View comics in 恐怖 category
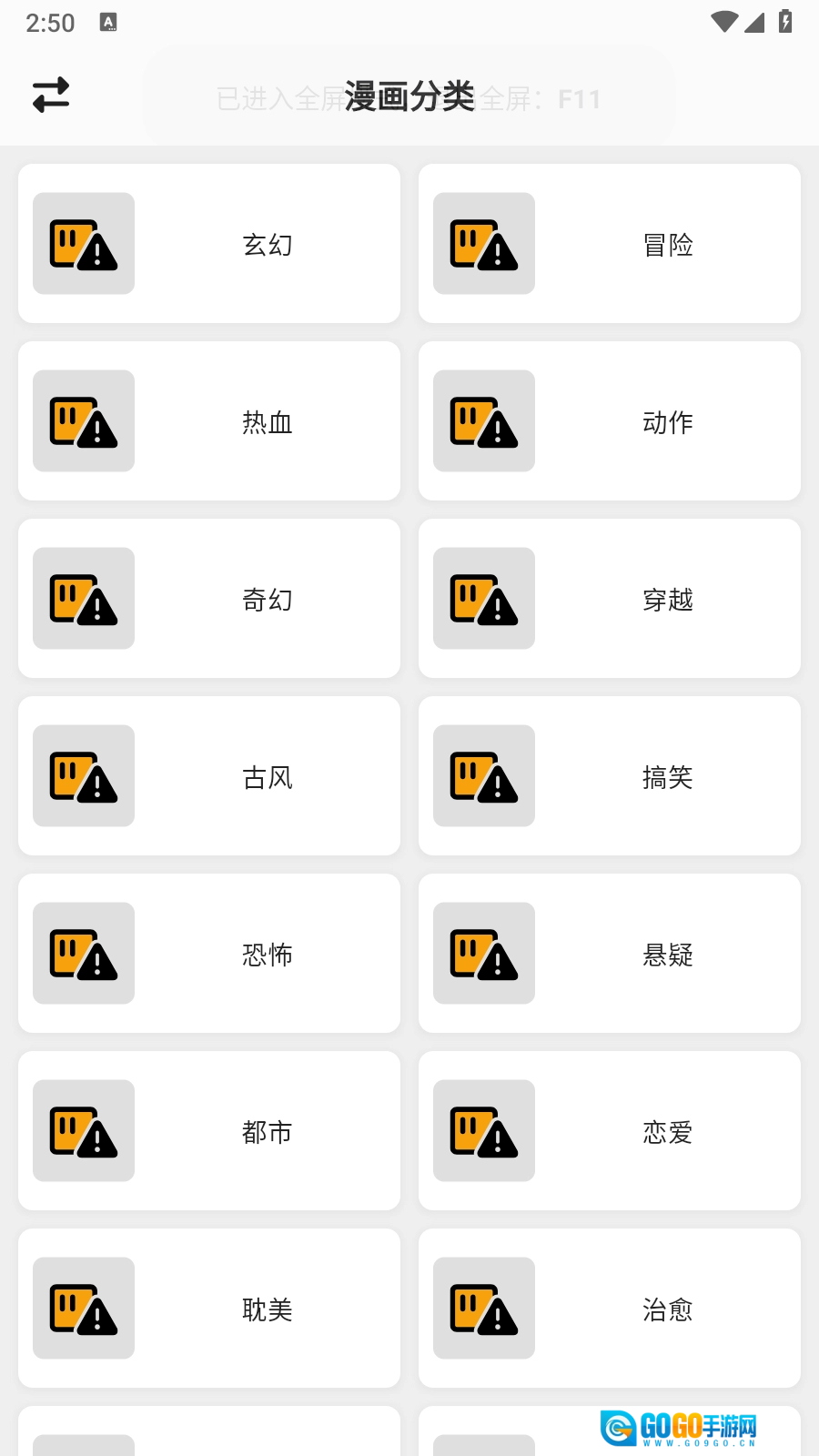This screenshot has width=819, height=1456. pos(209,954)
